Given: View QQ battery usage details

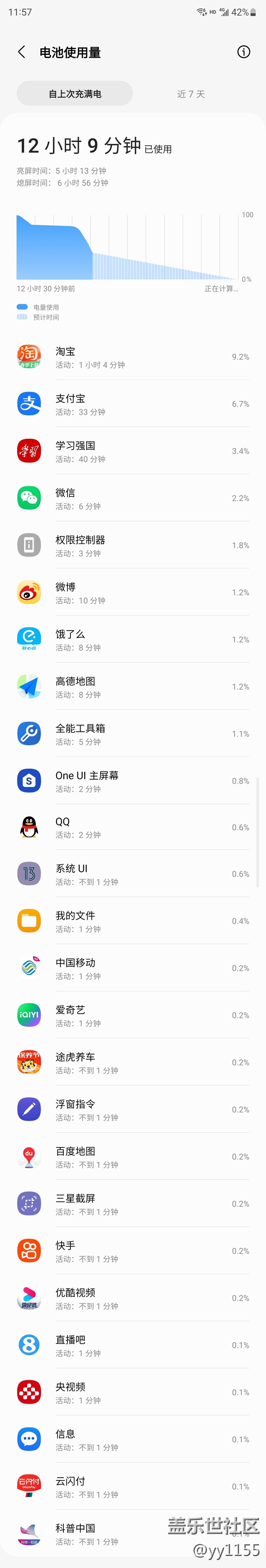Looking at the screenshot, I should click(x=133, y=827).
